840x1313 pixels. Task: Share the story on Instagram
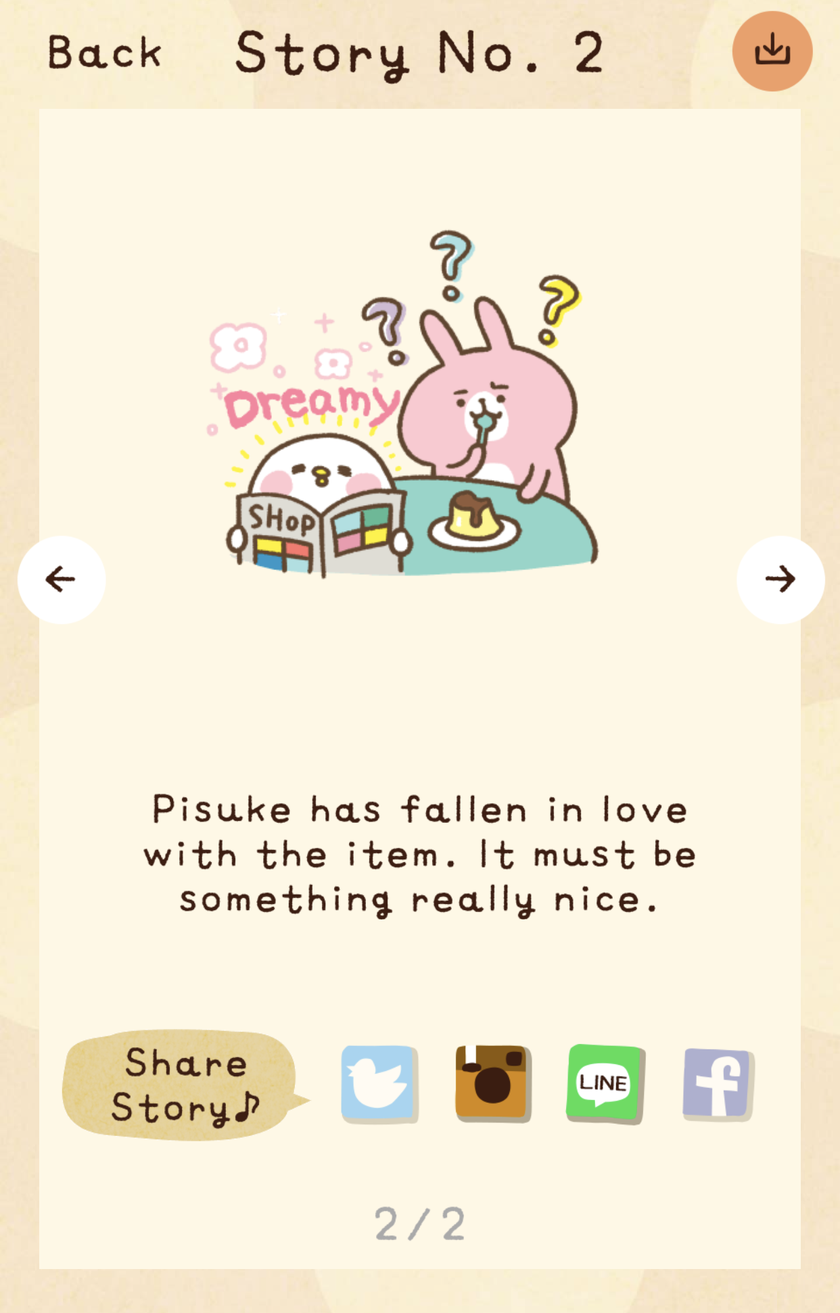coord(492,1083)
